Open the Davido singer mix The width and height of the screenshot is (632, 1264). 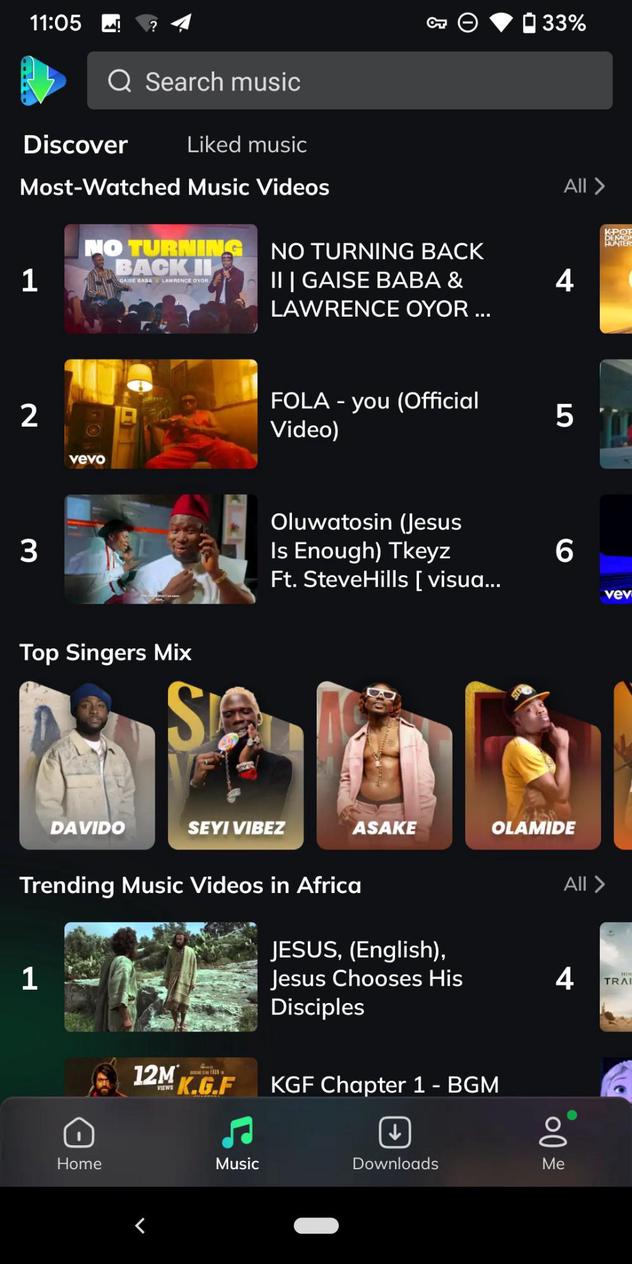point(87,765)
